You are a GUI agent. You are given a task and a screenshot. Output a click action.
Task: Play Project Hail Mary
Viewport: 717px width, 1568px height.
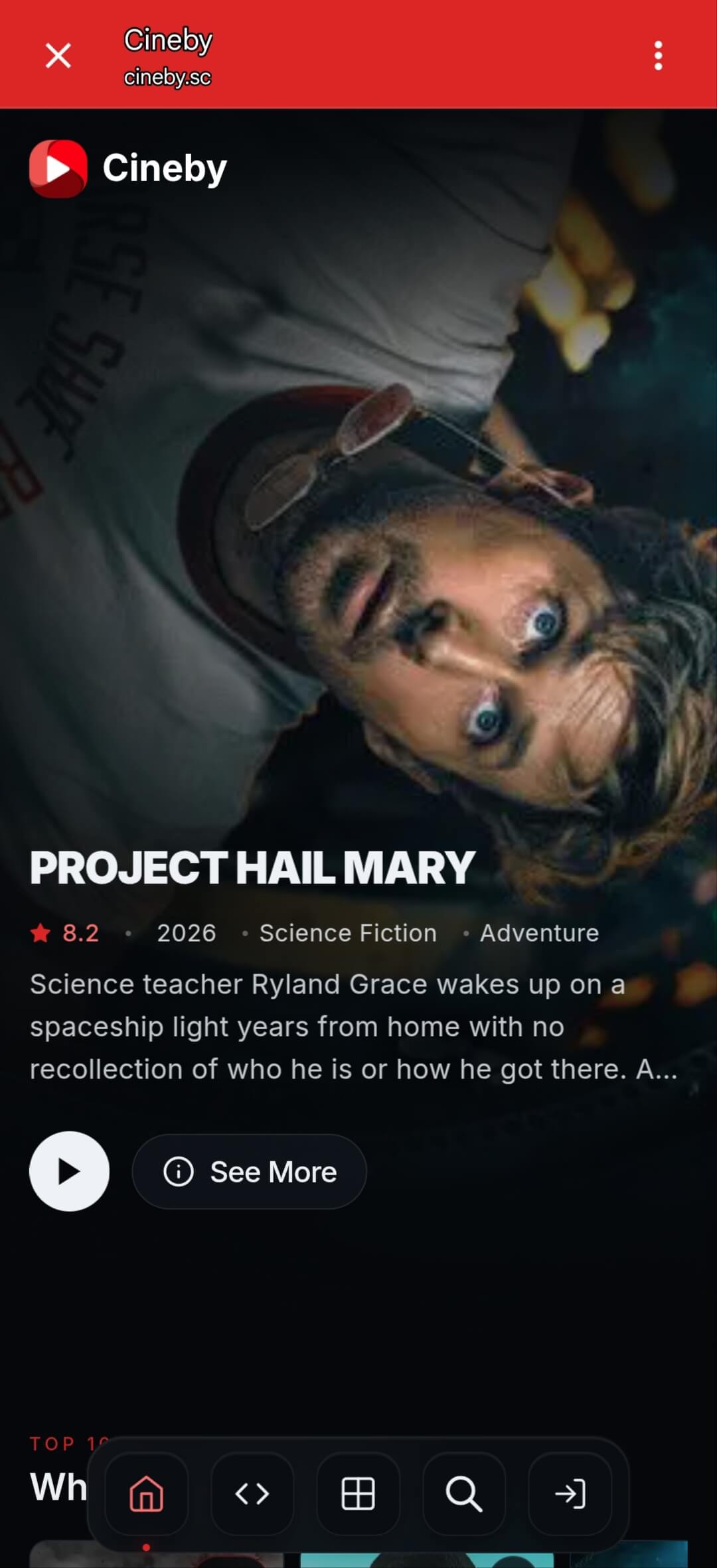click(x=69, y=1171)
